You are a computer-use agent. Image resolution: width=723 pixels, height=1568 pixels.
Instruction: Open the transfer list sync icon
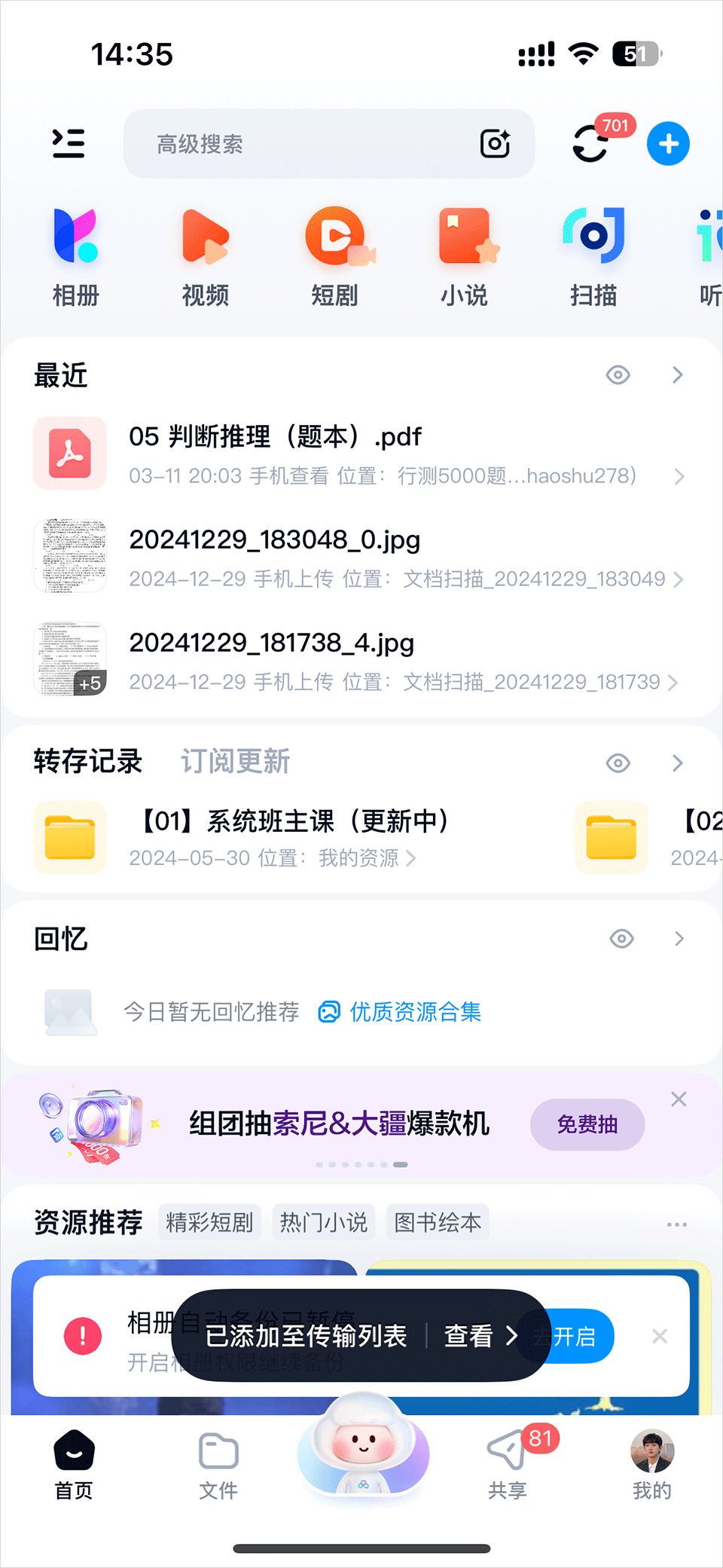coord(591,143)
